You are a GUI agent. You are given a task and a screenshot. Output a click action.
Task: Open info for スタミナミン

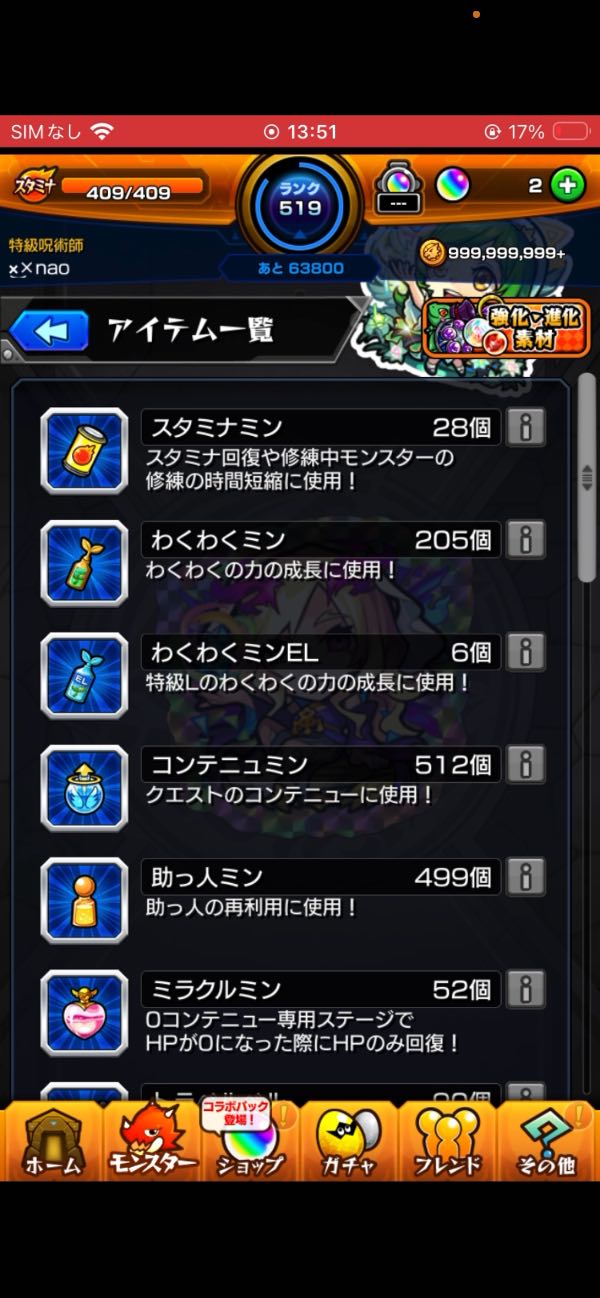click(x=525, y=428)
